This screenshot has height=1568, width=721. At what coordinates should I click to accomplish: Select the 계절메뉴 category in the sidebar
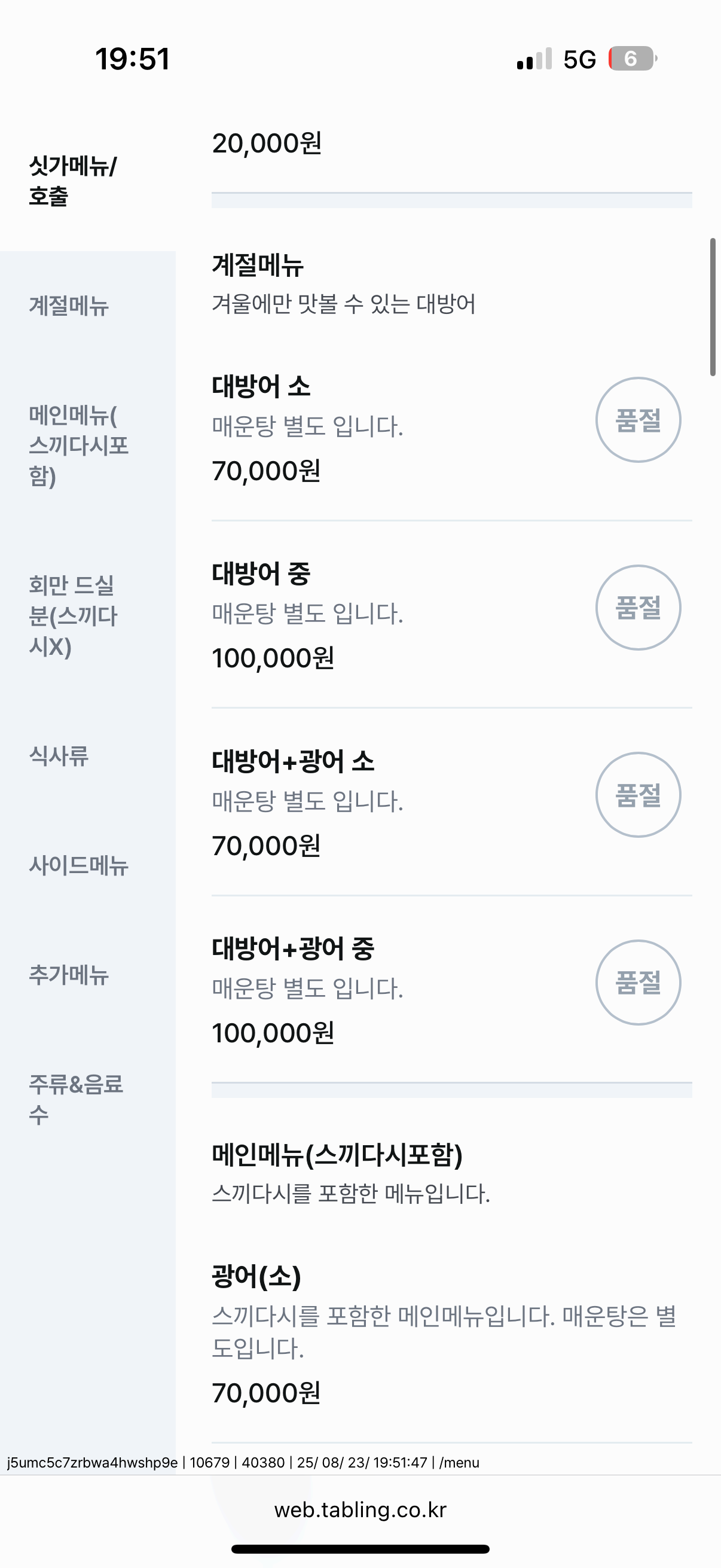(67, 306)
